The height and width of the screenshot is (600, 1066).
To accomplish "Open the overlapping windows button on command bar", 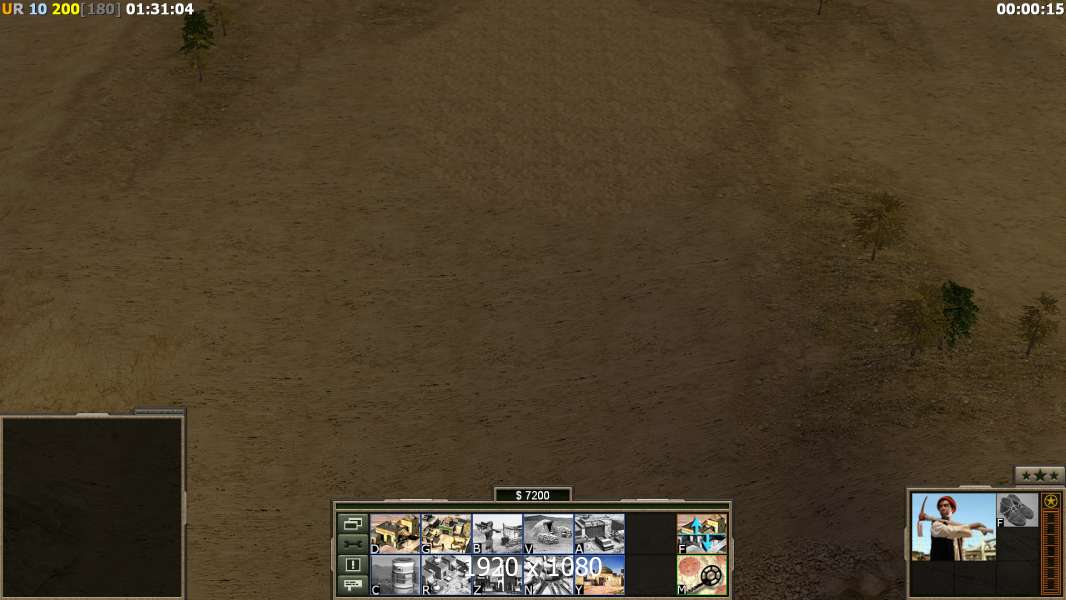I will 353,524.
